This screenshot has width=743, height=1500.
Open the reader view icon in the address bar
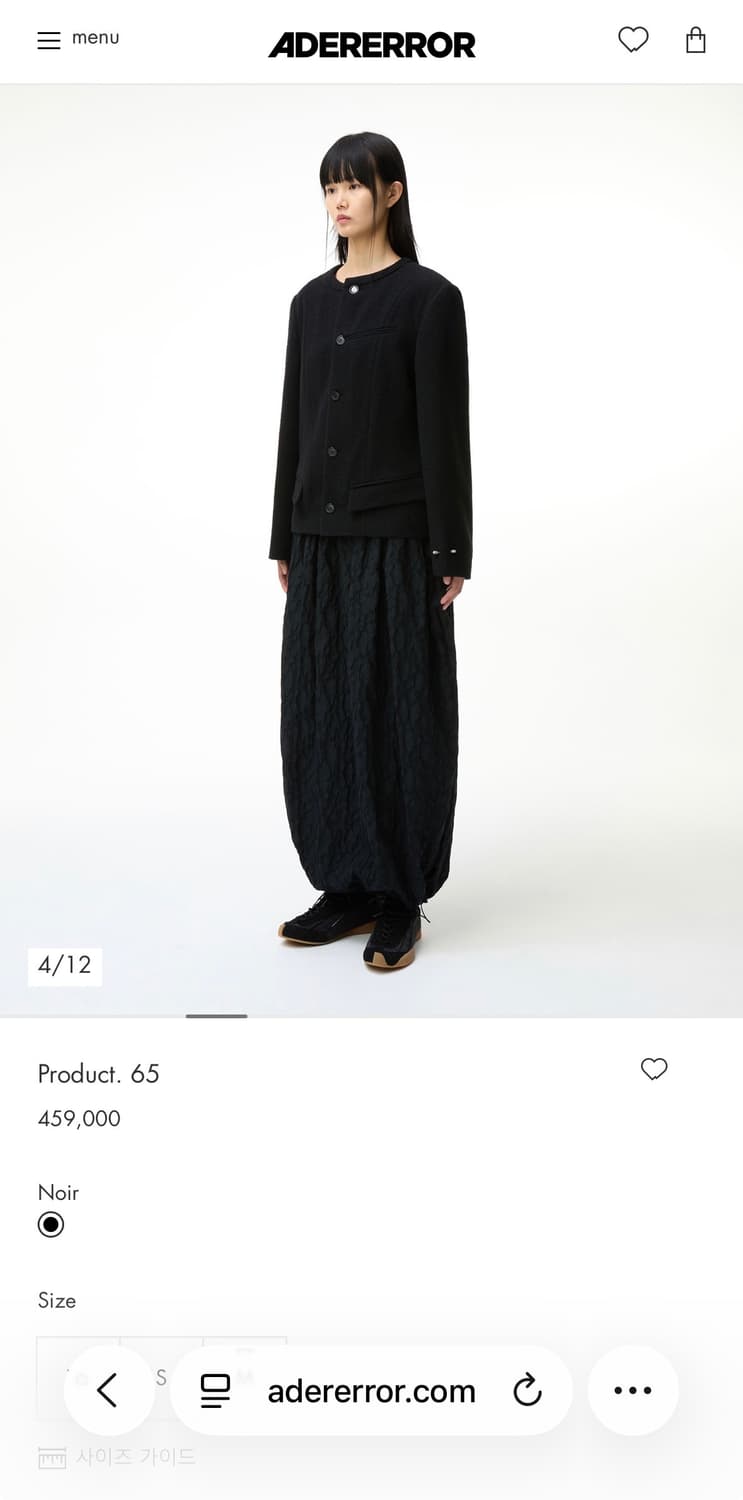coord(216,1390)
